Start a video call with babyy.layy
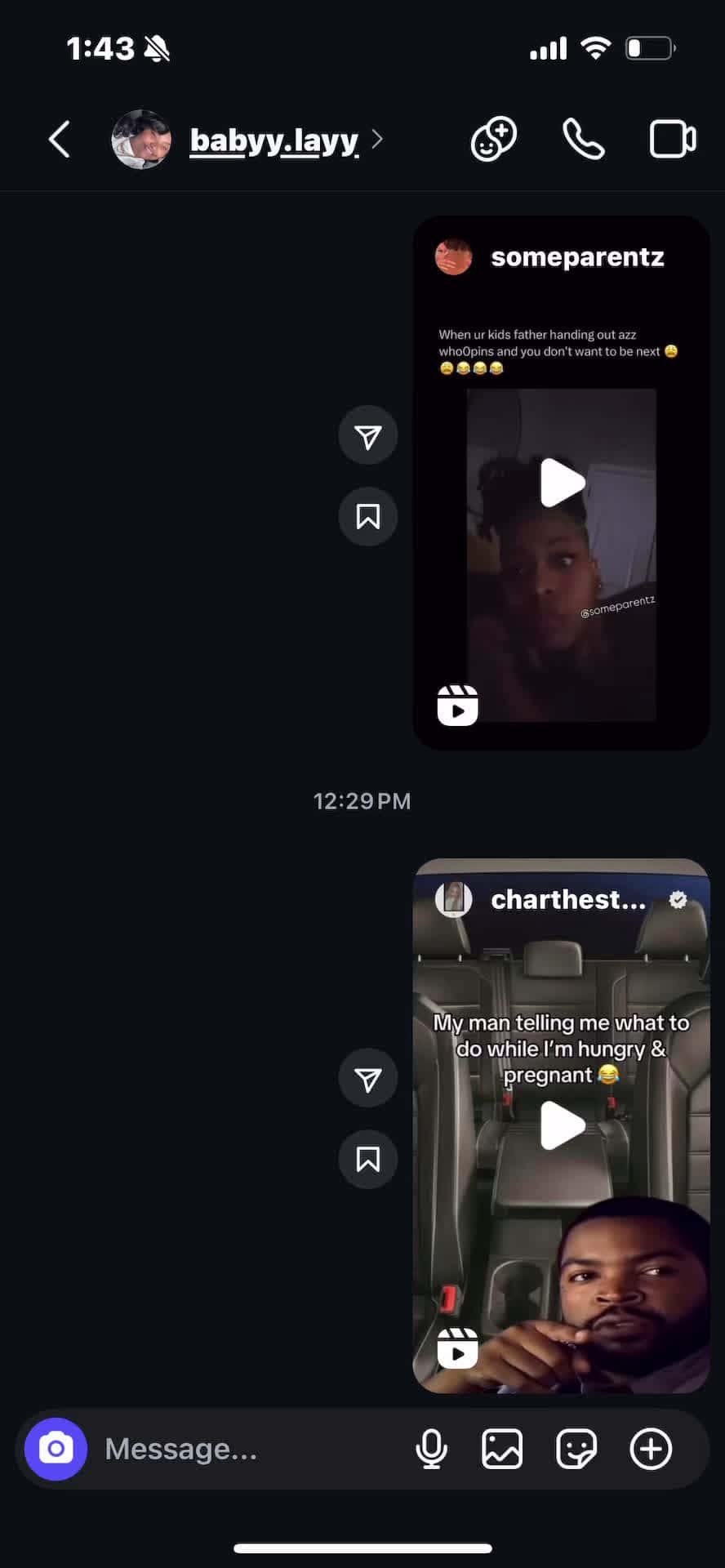The image size is (725, 1568). click(x=672, y=139)
